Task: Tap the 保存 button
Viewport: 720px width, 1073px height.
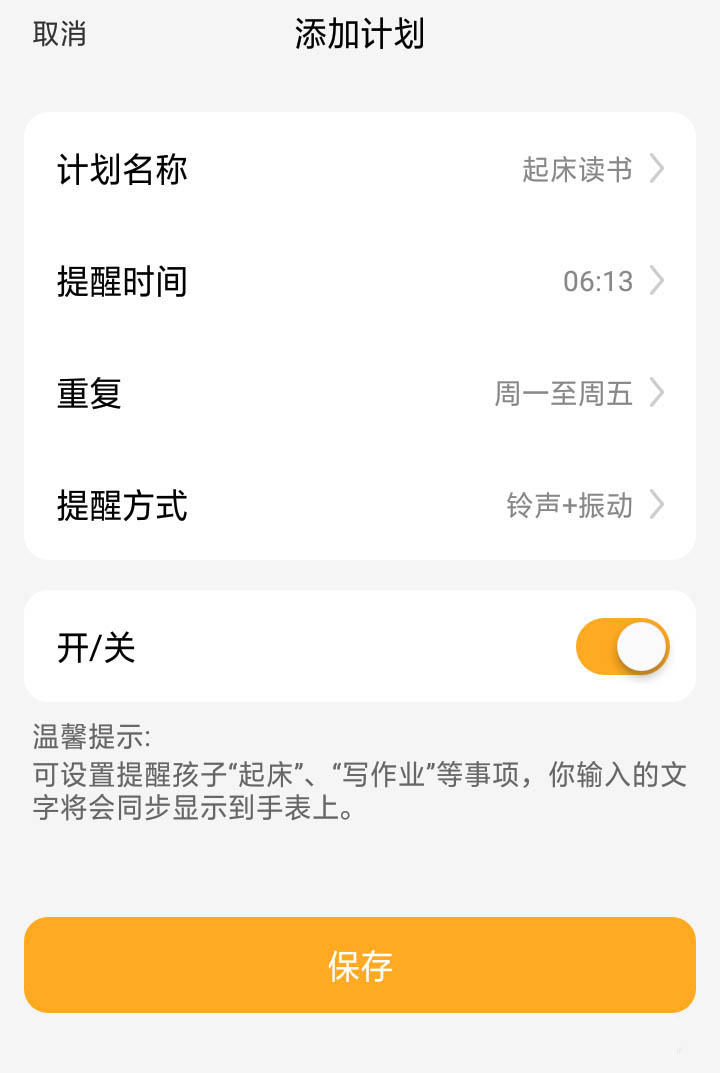Action: [x=360, y=965]
